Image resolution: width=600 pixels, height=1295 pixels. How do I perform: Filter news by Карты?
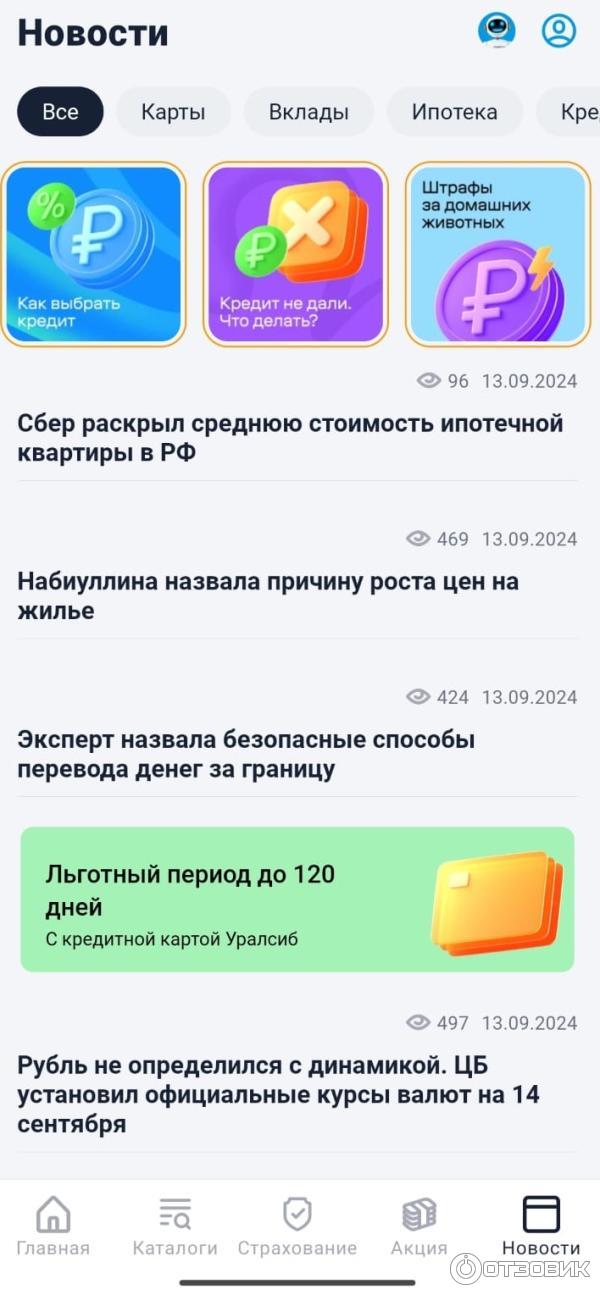[x=173, y=112]
